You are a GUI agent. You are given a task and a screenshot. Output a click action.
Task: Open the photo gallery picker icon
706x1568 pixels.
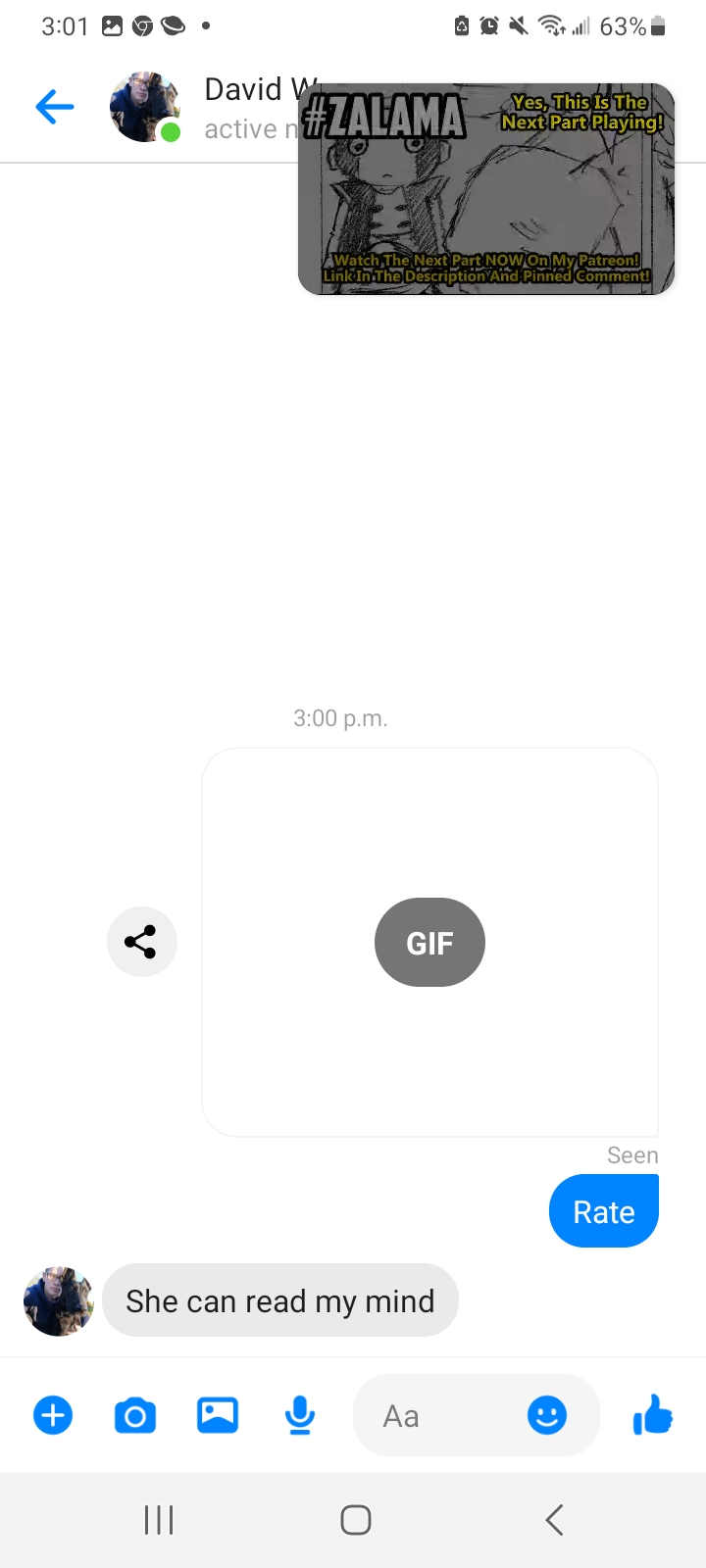click(x=217, y=1415)
